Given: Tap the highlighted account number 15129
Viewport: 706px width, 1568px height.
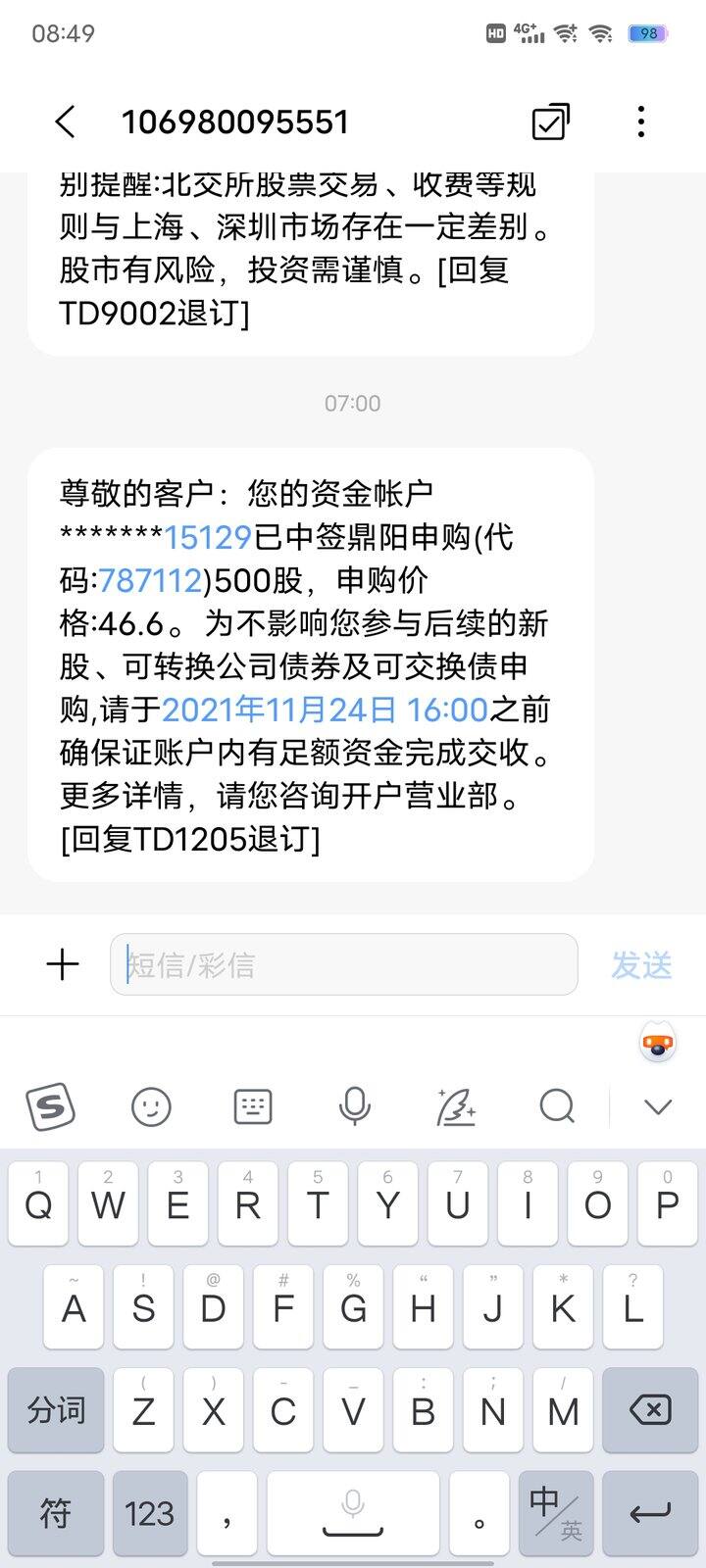Looking at the screenshot, I should tap(208, 537).
